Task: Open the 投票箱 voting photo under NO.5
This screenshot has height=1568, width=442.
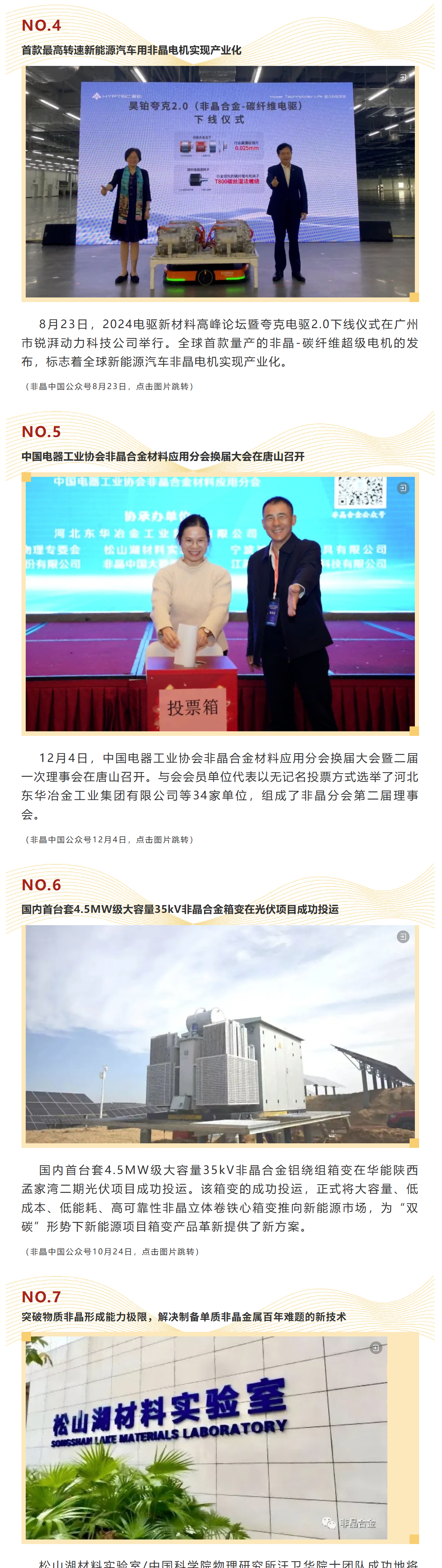Action: coord(220,603)
